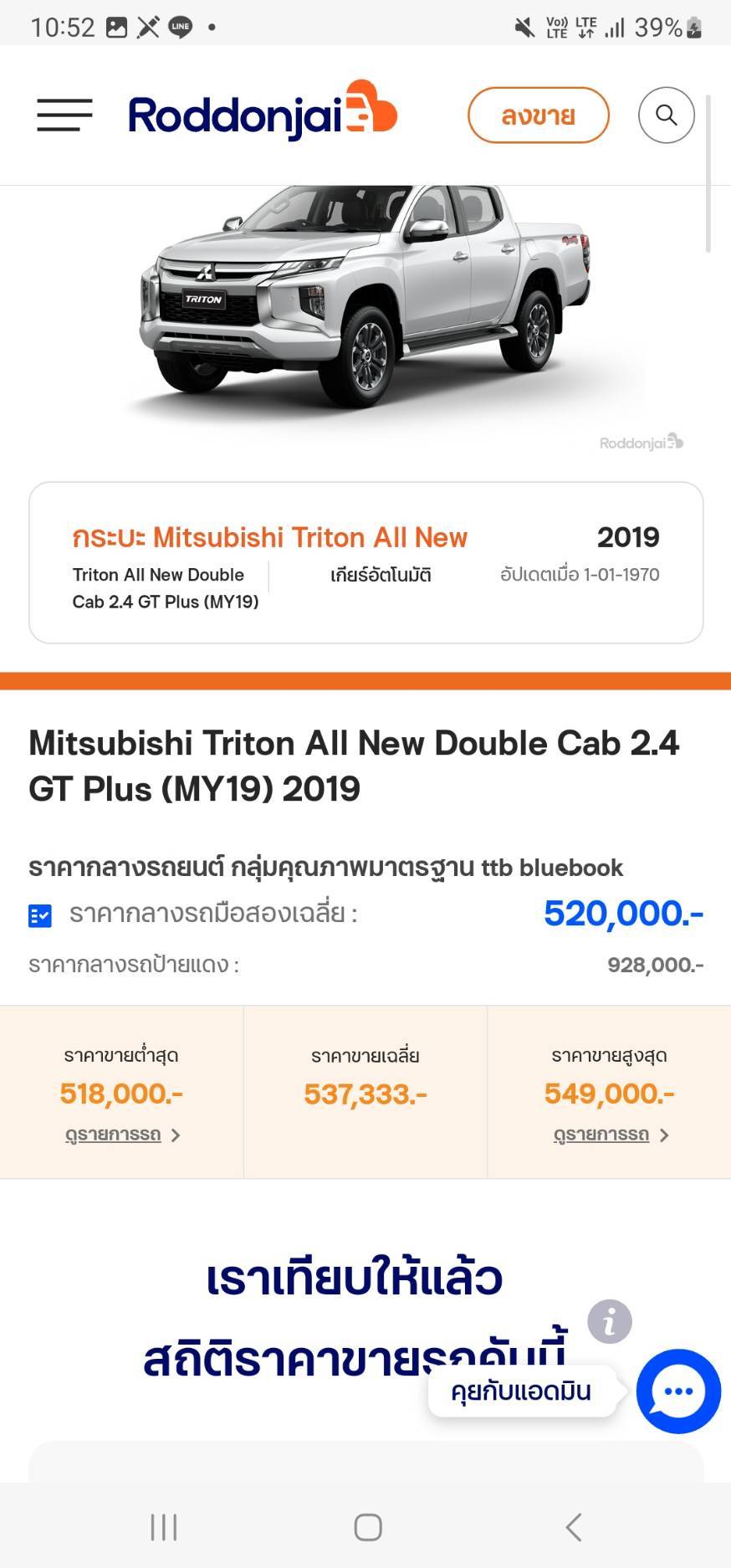Open chat with admin bubble
731x1568 pixels.
coord(678,1391)
